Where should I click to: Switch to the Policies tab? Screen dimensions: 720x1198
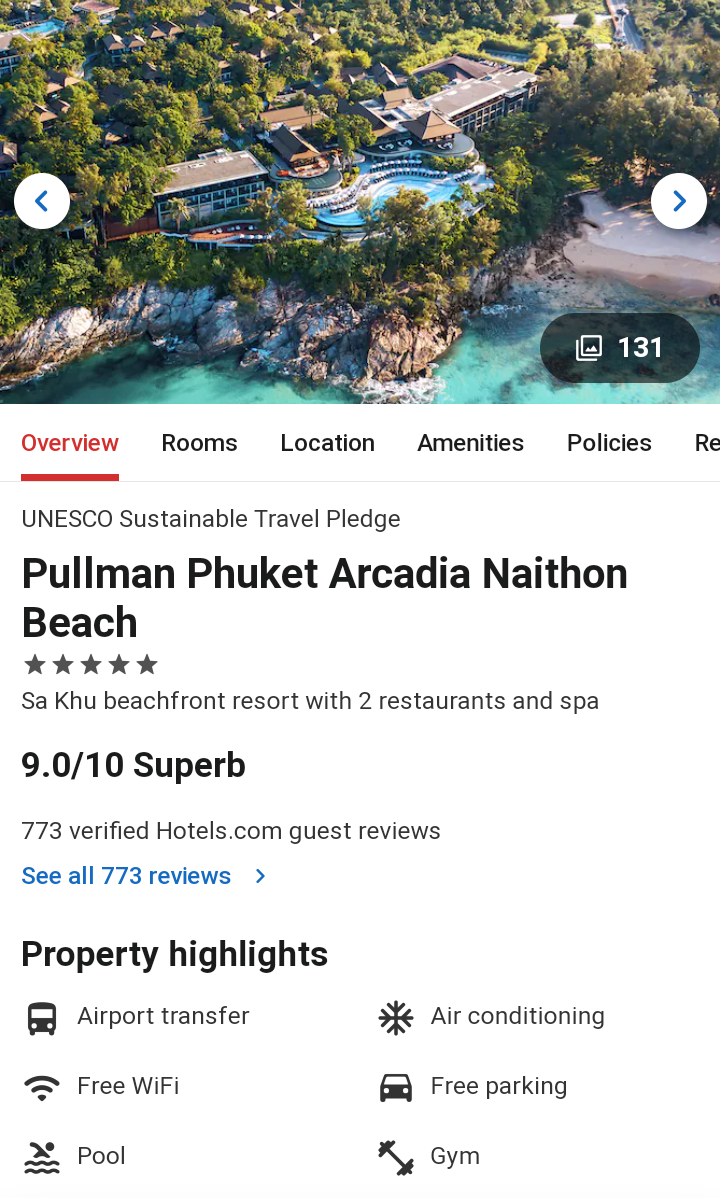pos(608,443)
